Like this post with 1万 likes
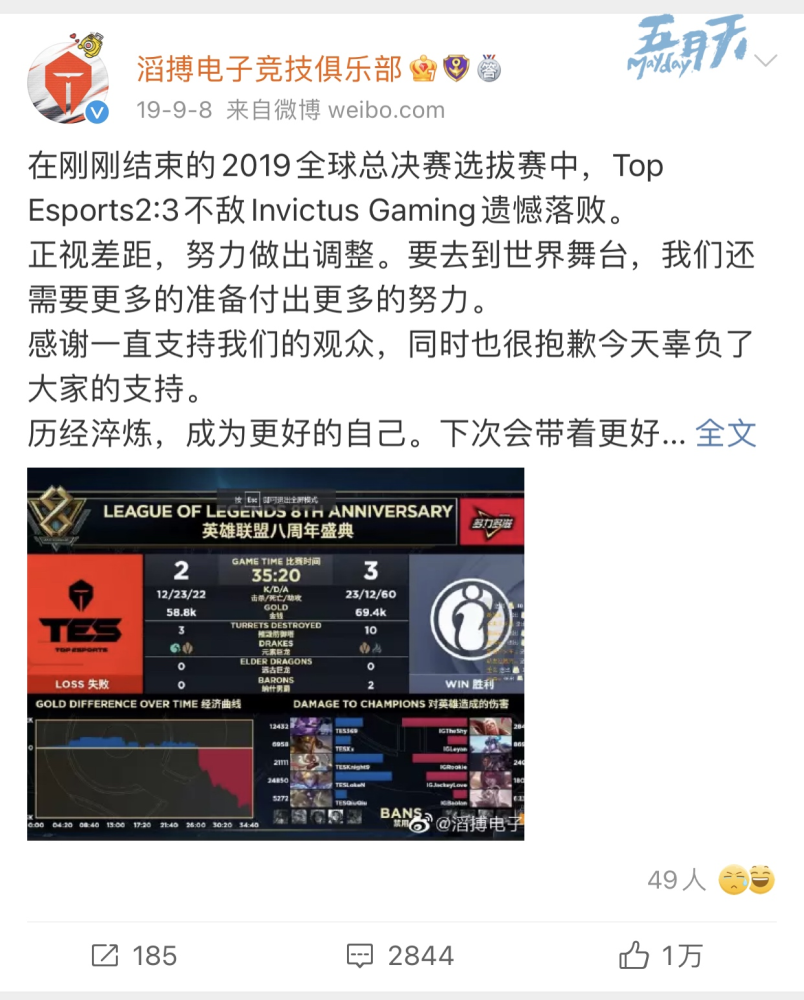This screenshot has height=1000, width=804. tap(661, 955)
